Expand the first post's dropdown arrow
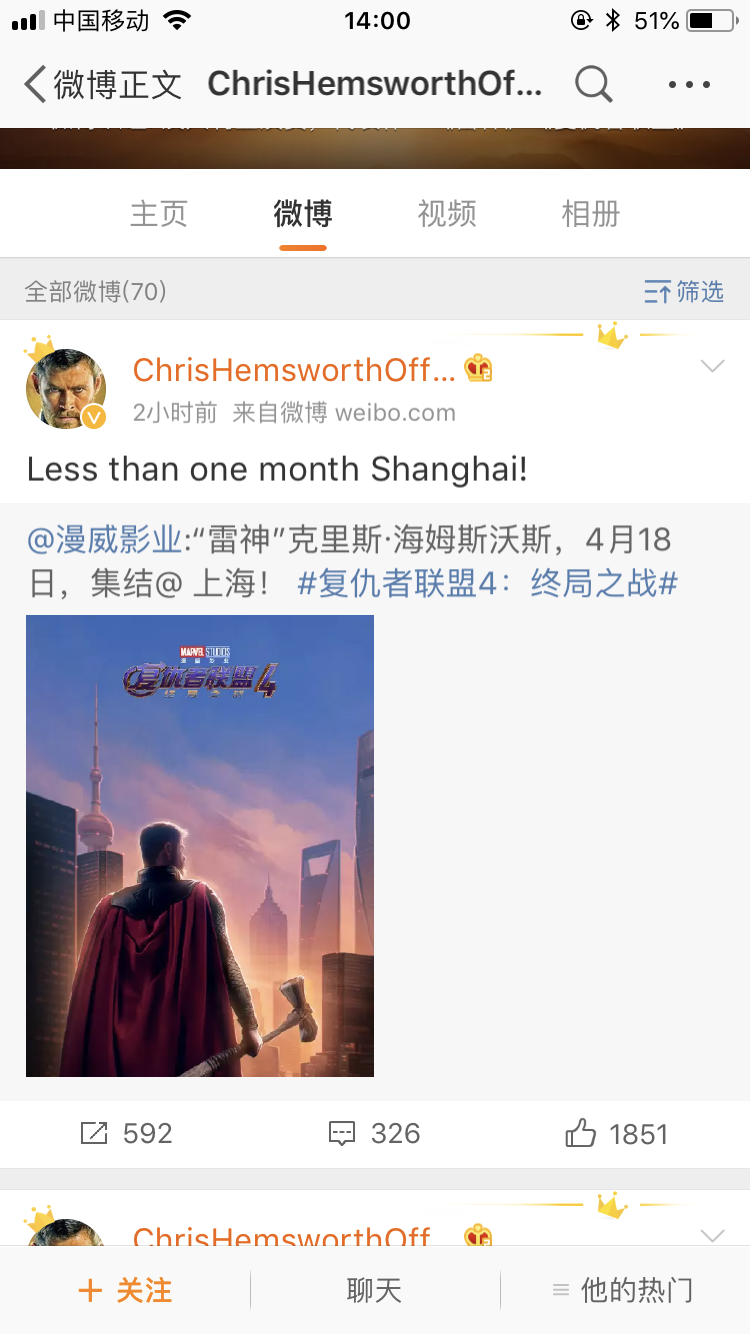Screen dimensions: 750x1334 click(x=712, y=367)
